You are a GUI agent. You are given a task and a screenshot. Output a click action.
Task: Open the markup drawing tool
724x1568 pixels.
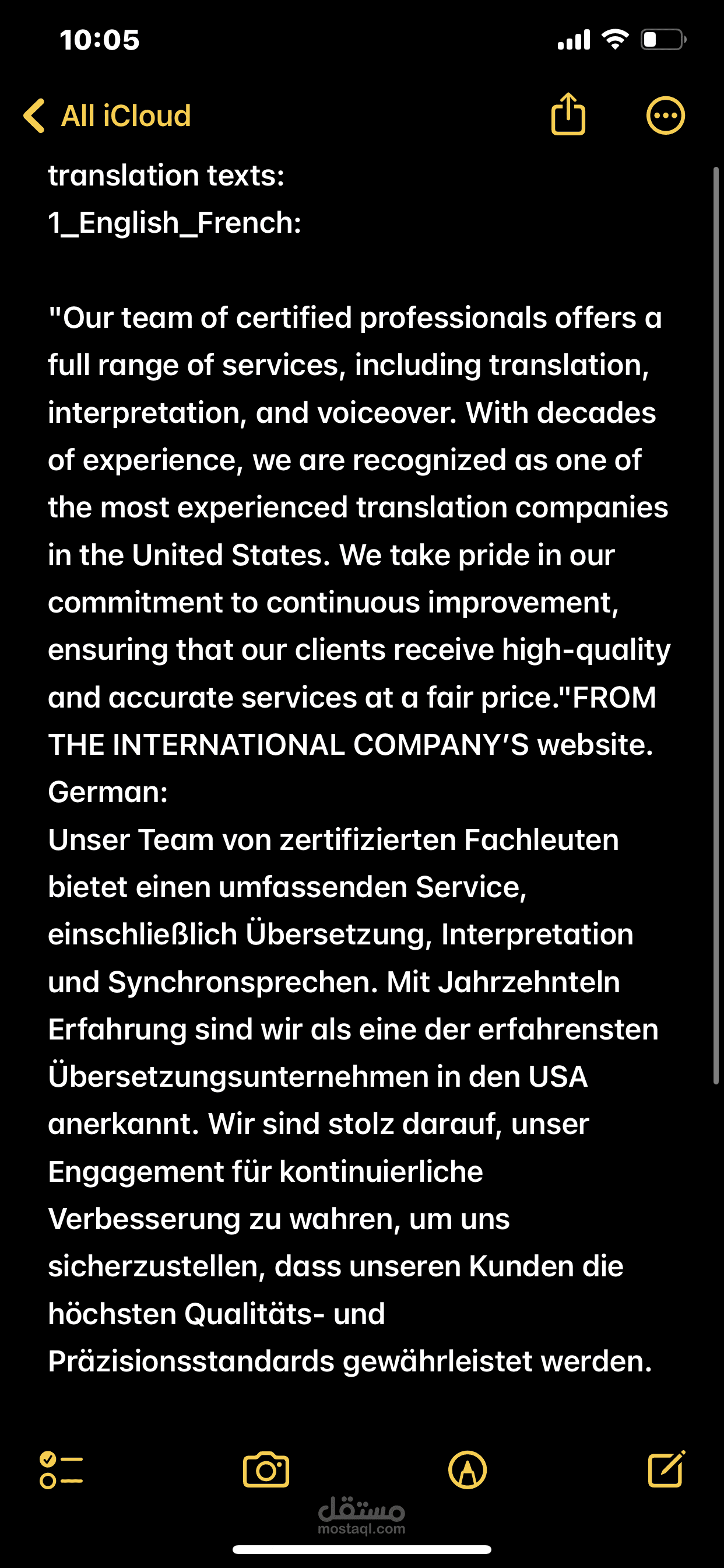point(468,1470)
